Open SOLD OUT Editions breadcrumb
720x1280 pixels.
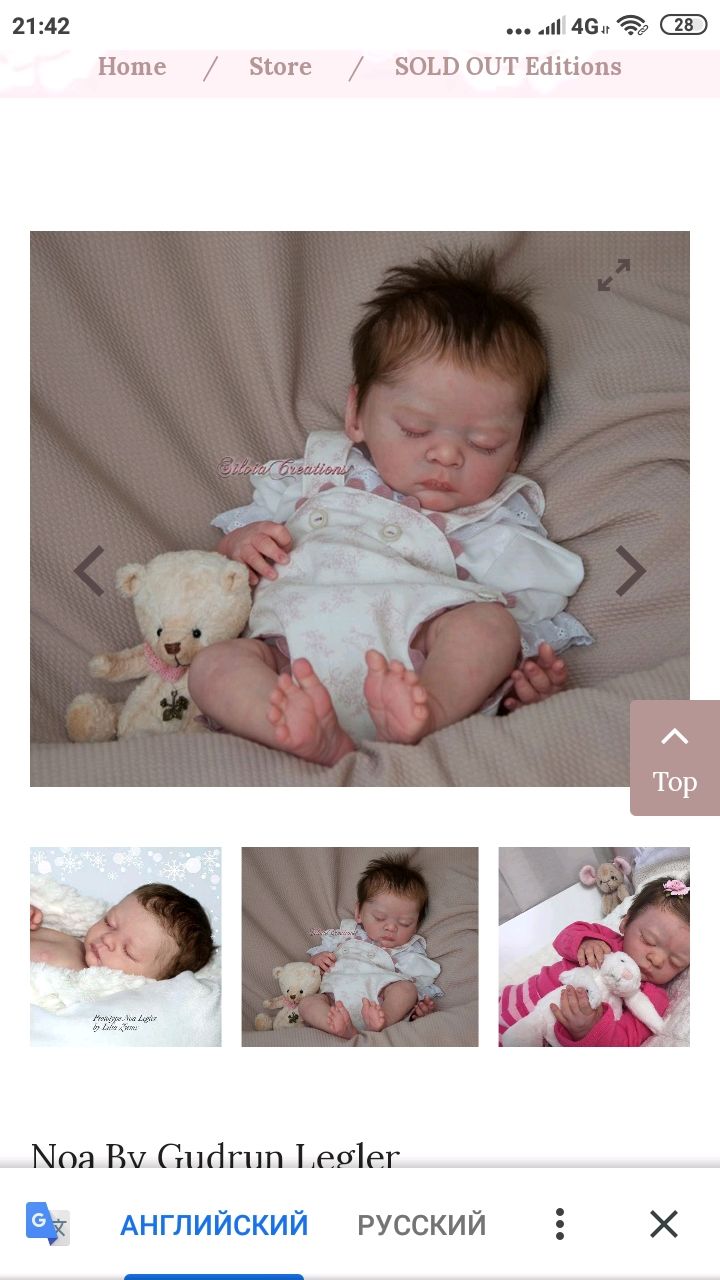[x=508, y=67]
